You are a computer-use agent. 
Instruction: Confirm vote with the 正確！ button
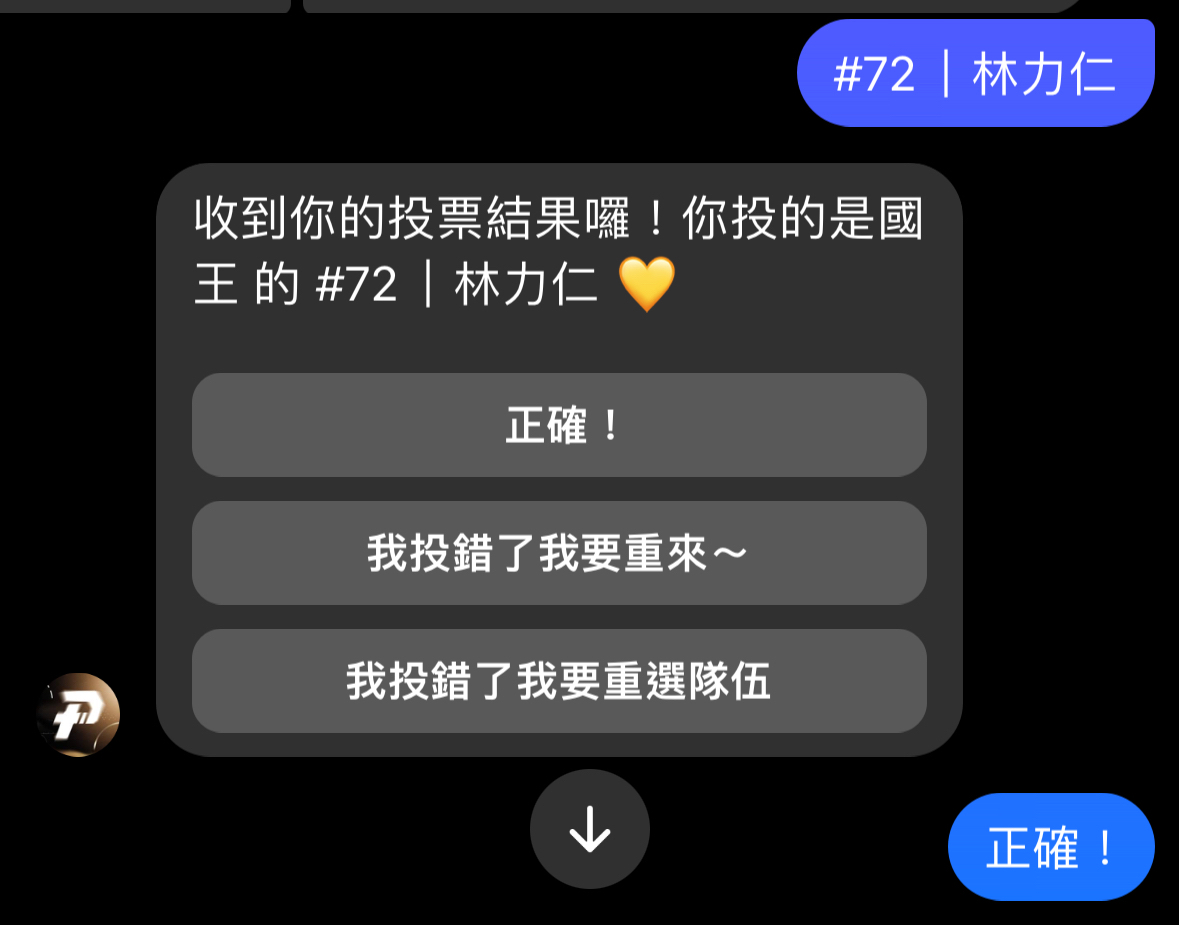click(x=559, y=425)
